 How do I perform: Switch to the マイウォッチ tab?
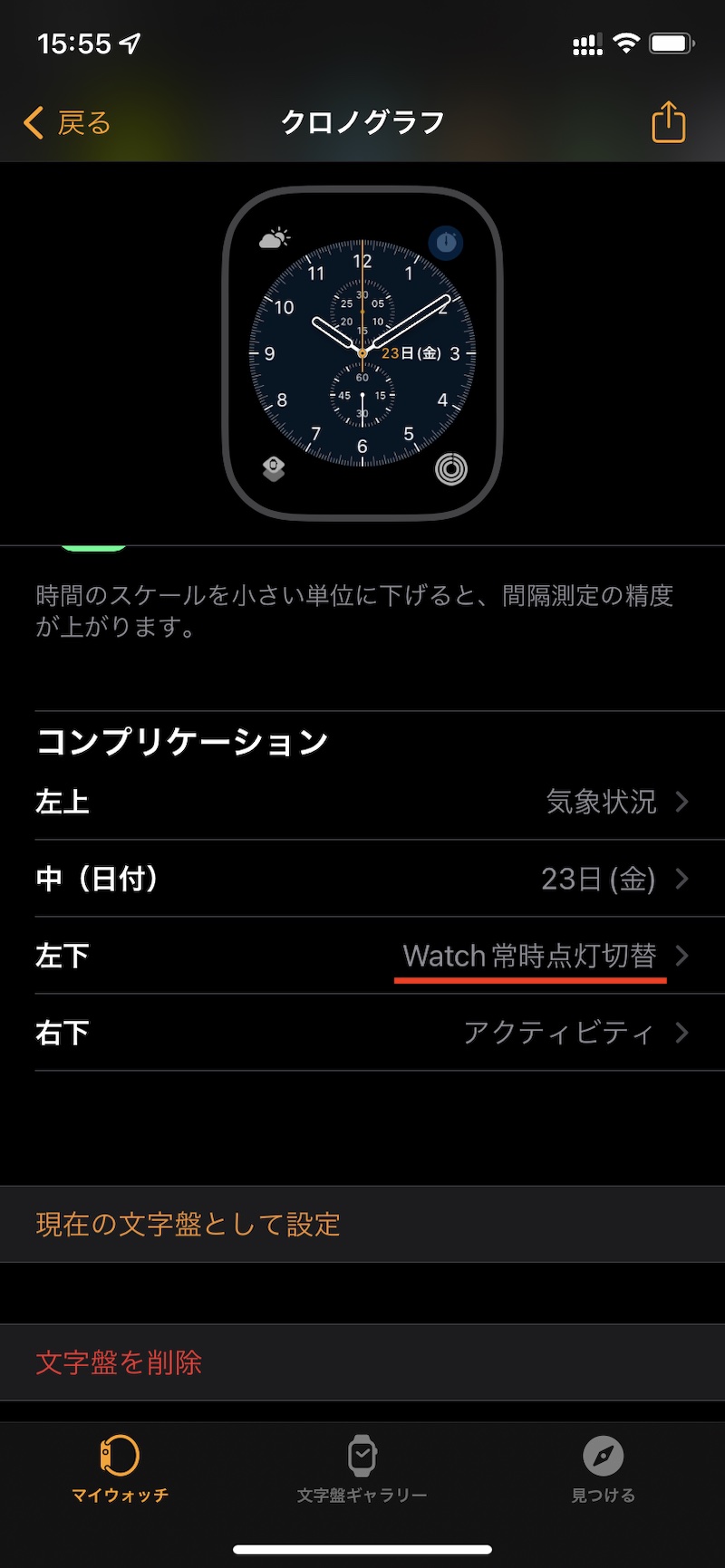pos(121,1469)
